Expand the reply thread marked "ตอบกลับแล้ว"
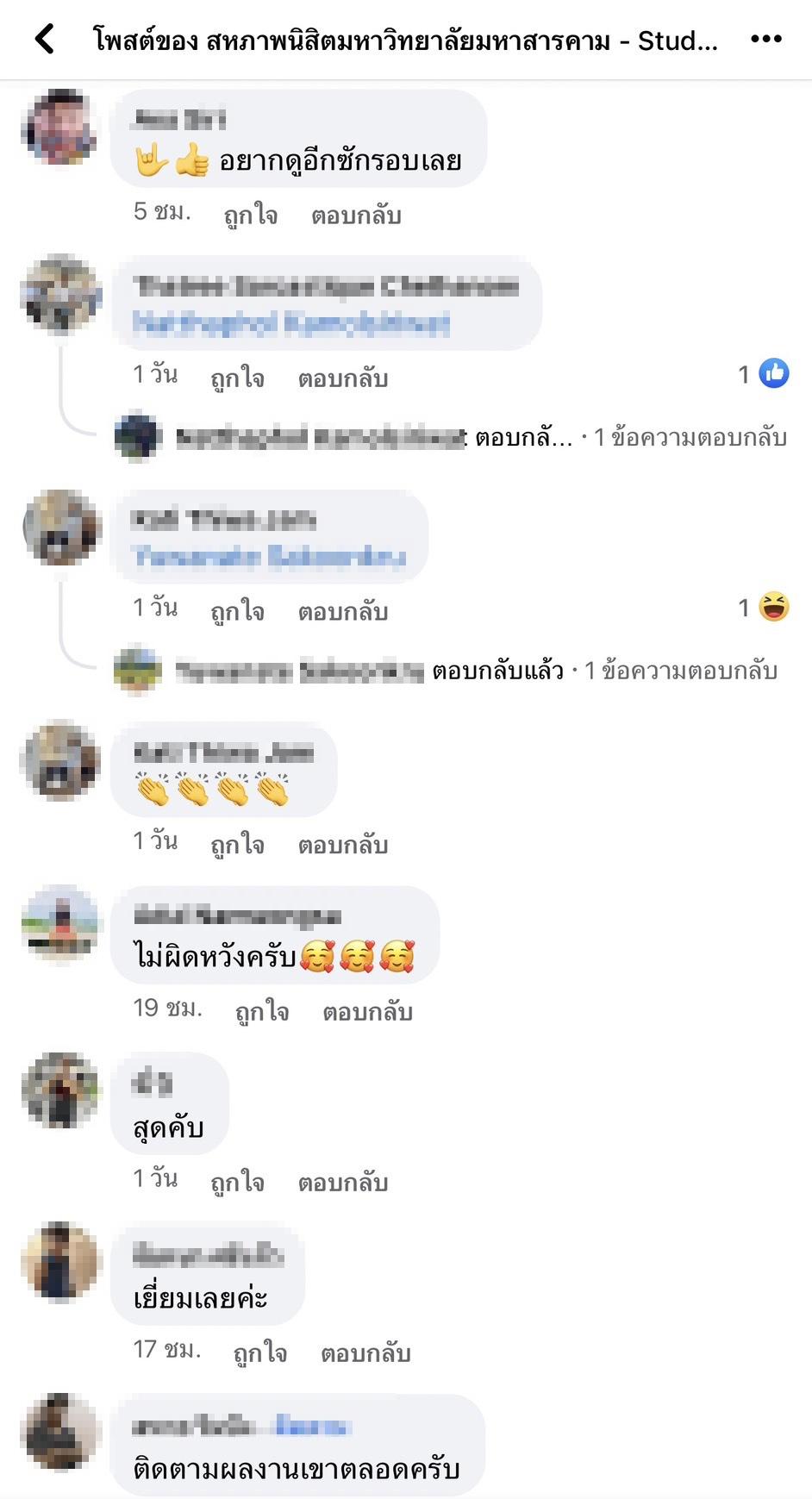Viewport: 812px width, 1499px height. (x=497, y=671)
